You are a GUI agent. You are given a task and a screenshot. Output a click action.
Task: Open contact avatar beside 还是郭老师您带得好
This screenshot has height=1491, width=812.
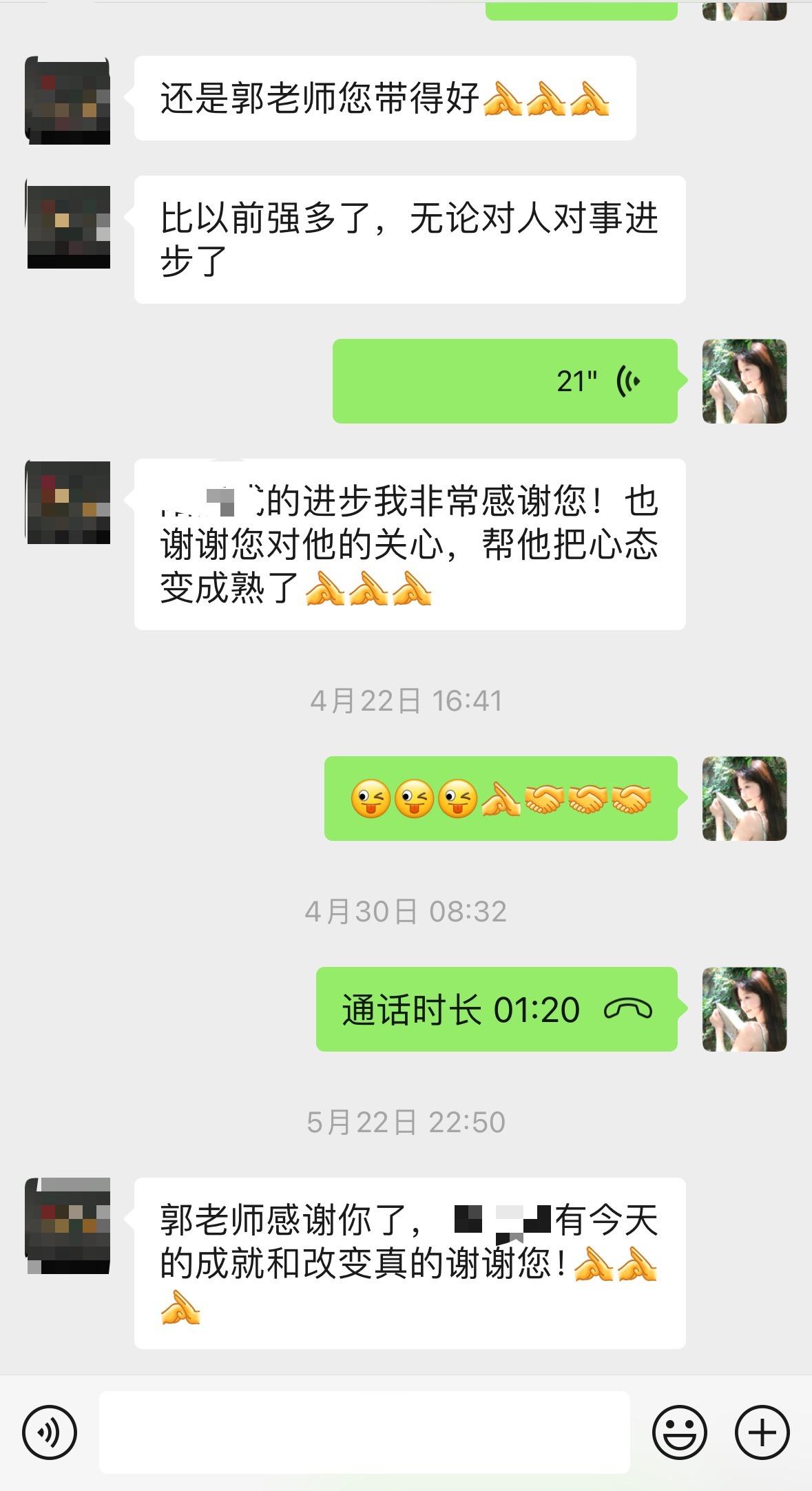(x=68, y=101)
